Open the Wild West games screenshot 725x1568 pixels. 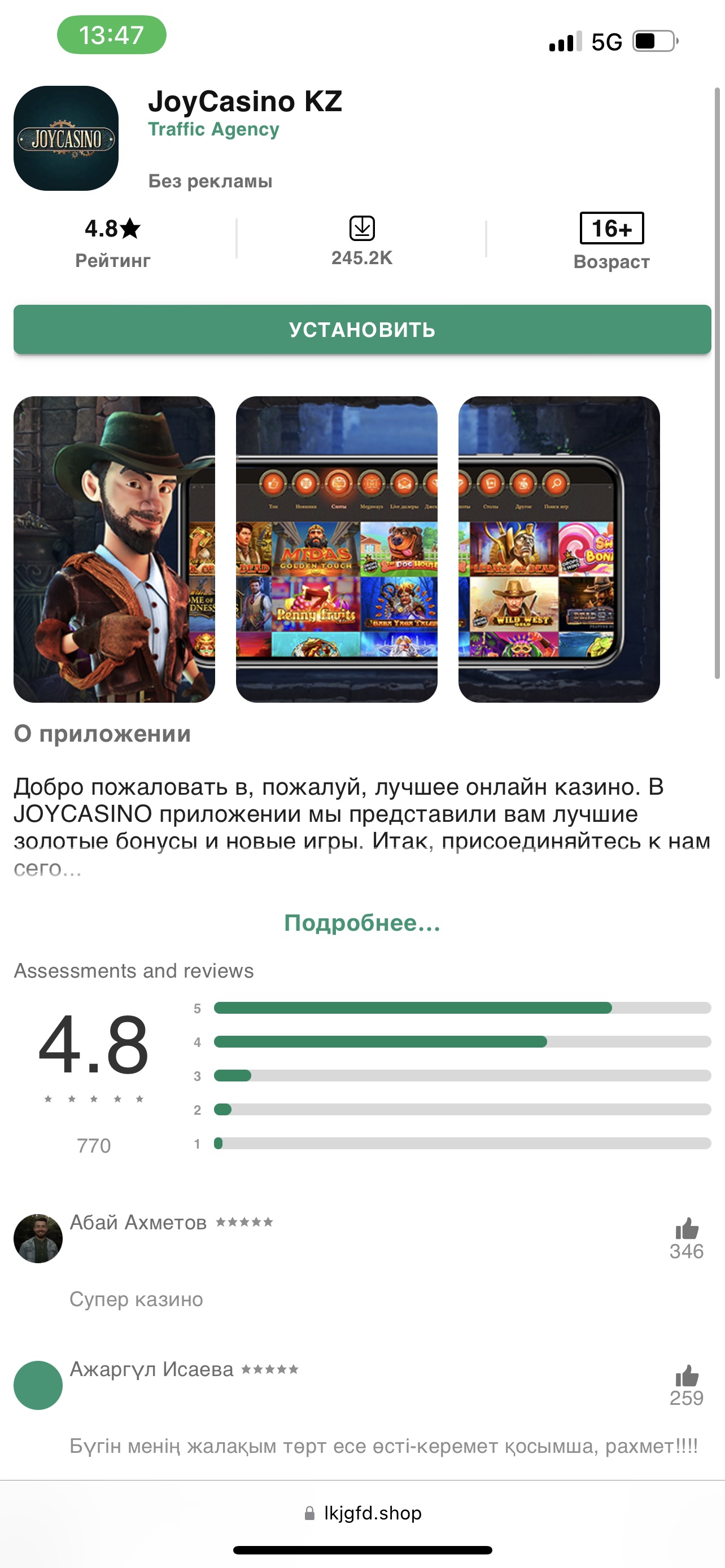click(x=558, y=549)
